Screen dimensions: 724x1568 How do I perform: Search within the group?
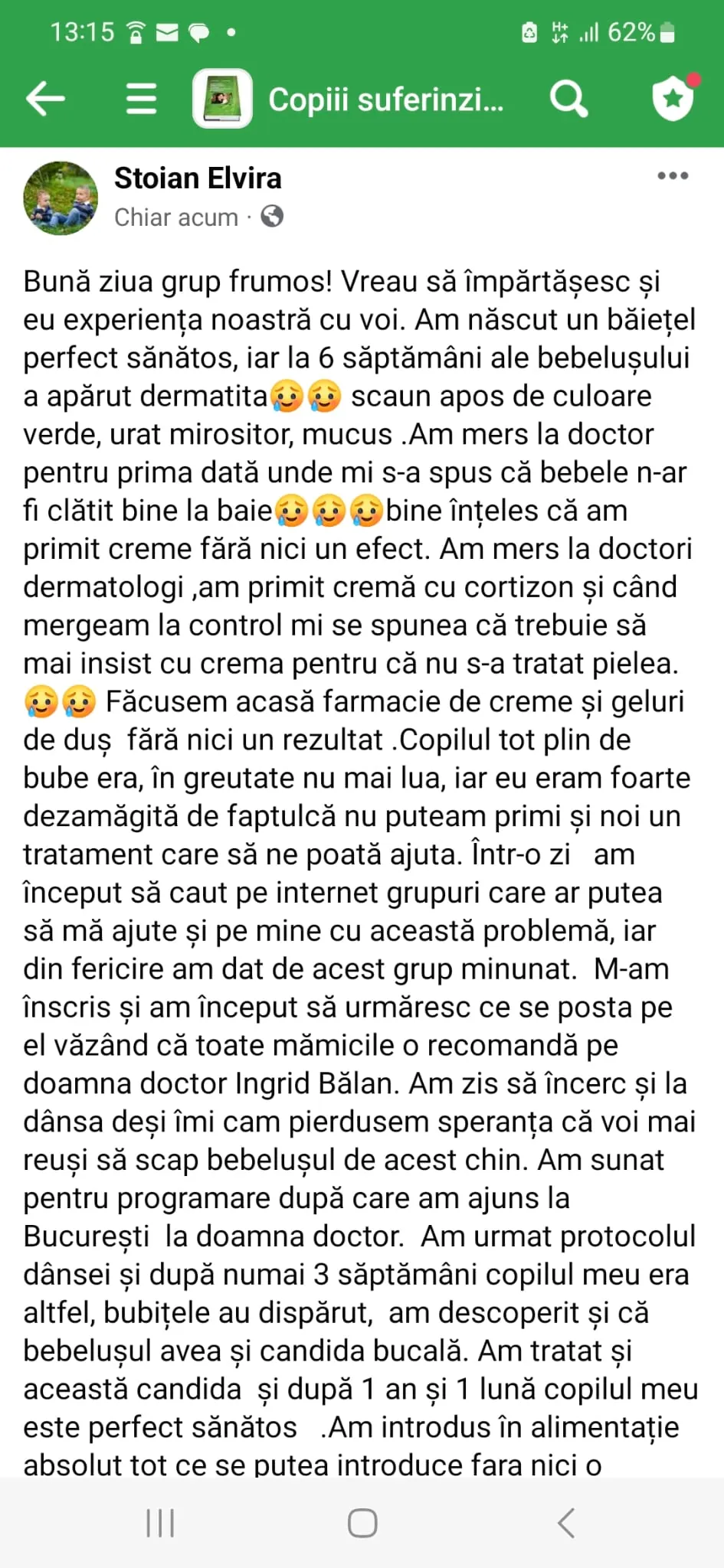[568, 99]
